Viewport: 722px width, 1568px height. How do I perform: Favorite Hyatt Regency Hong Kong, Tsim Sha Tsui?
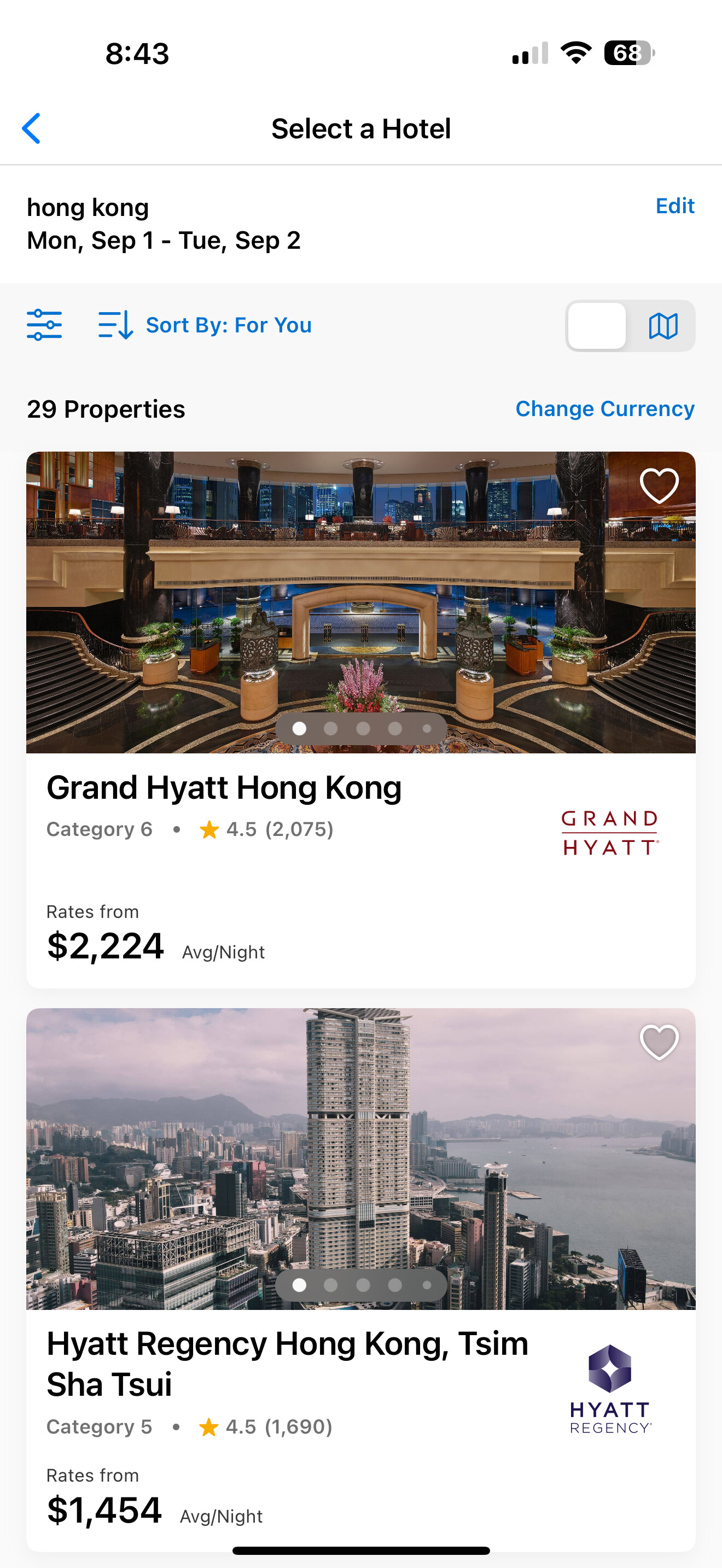[x=659, y=1042]
